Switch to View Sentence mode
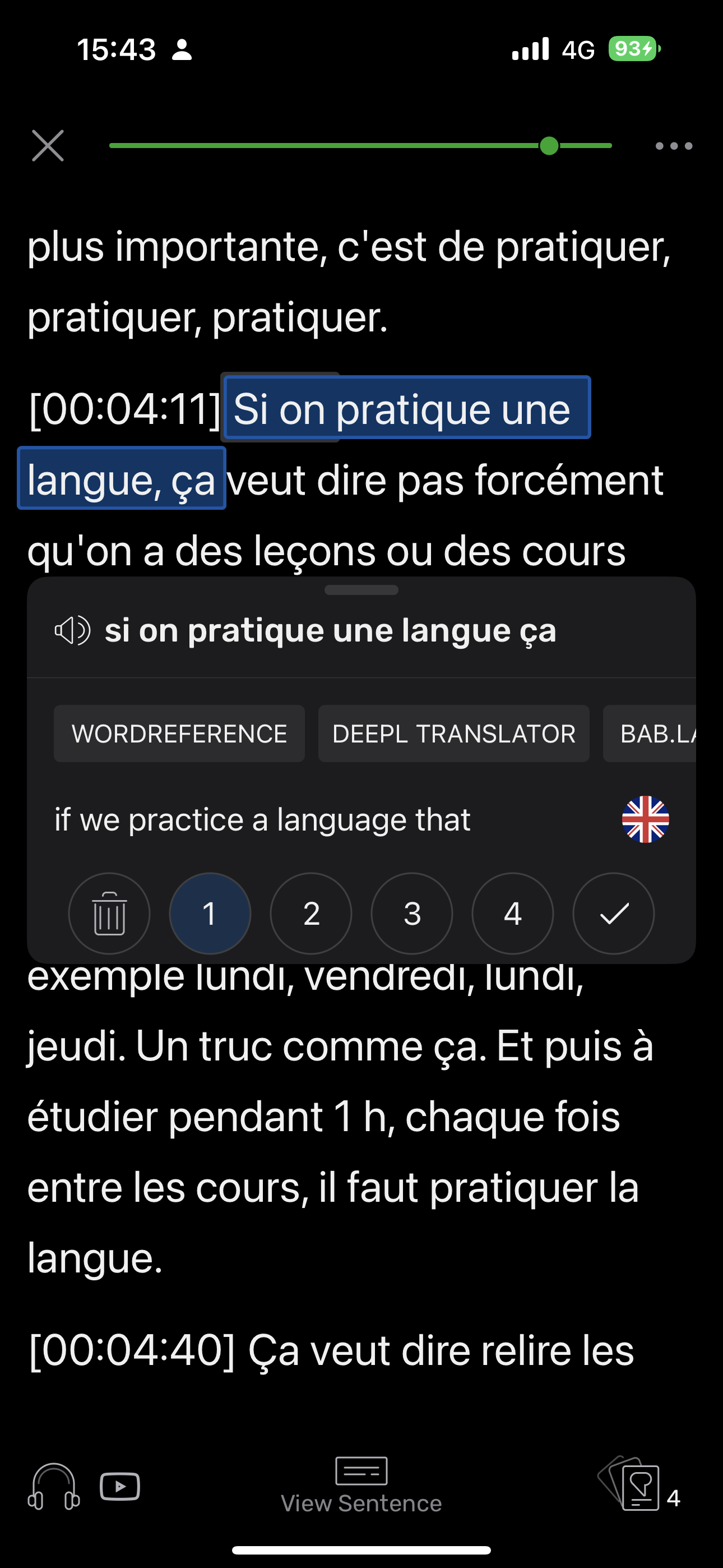 click(361, 1485)
